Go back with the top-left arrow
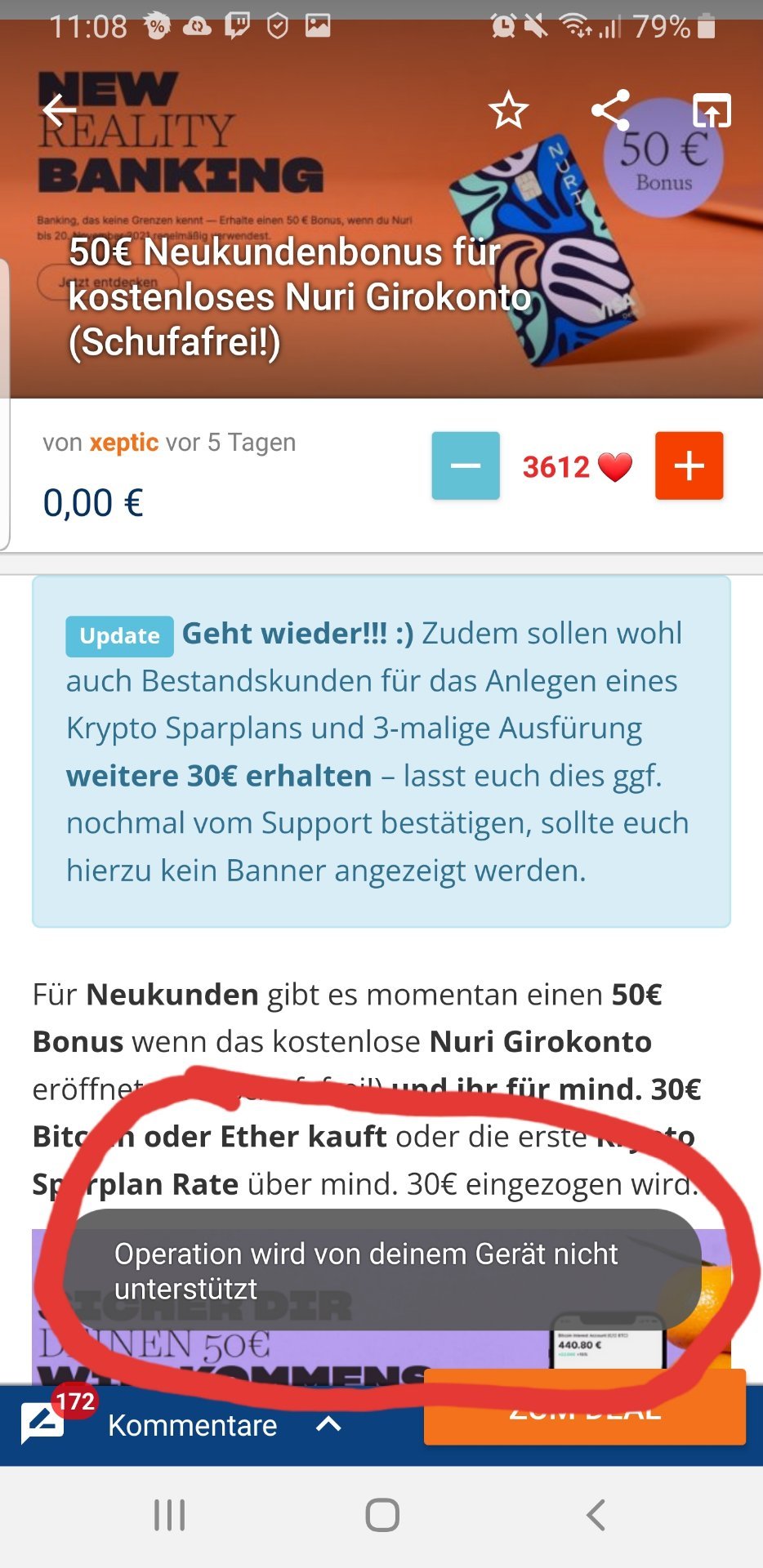The image size is (763, 1568). 59,110
